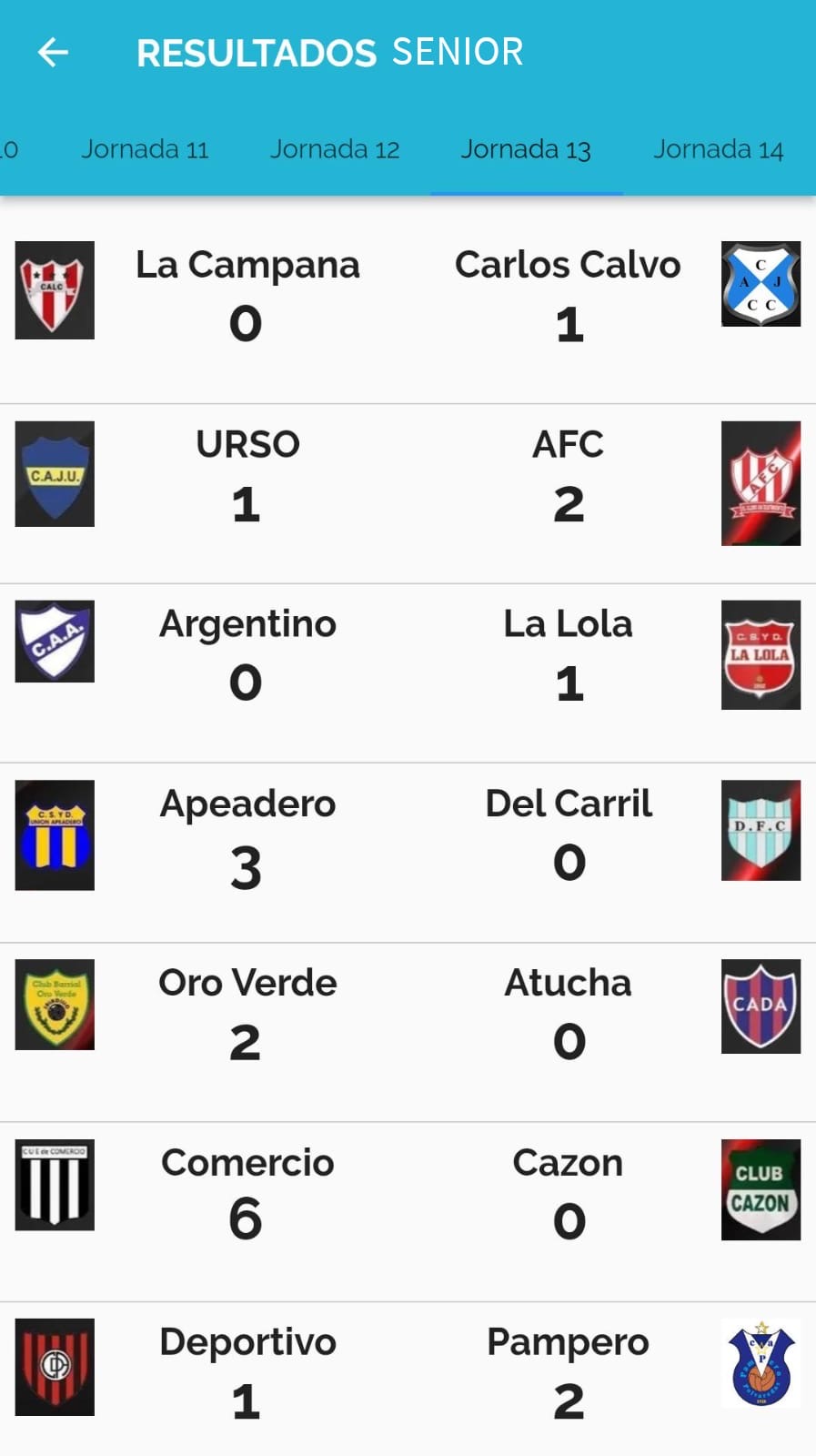The height and width of the screenshot is (1456, 816).
Task: Open La Campana vs Carlos Calvo match
Action: (x=408, y=300)
